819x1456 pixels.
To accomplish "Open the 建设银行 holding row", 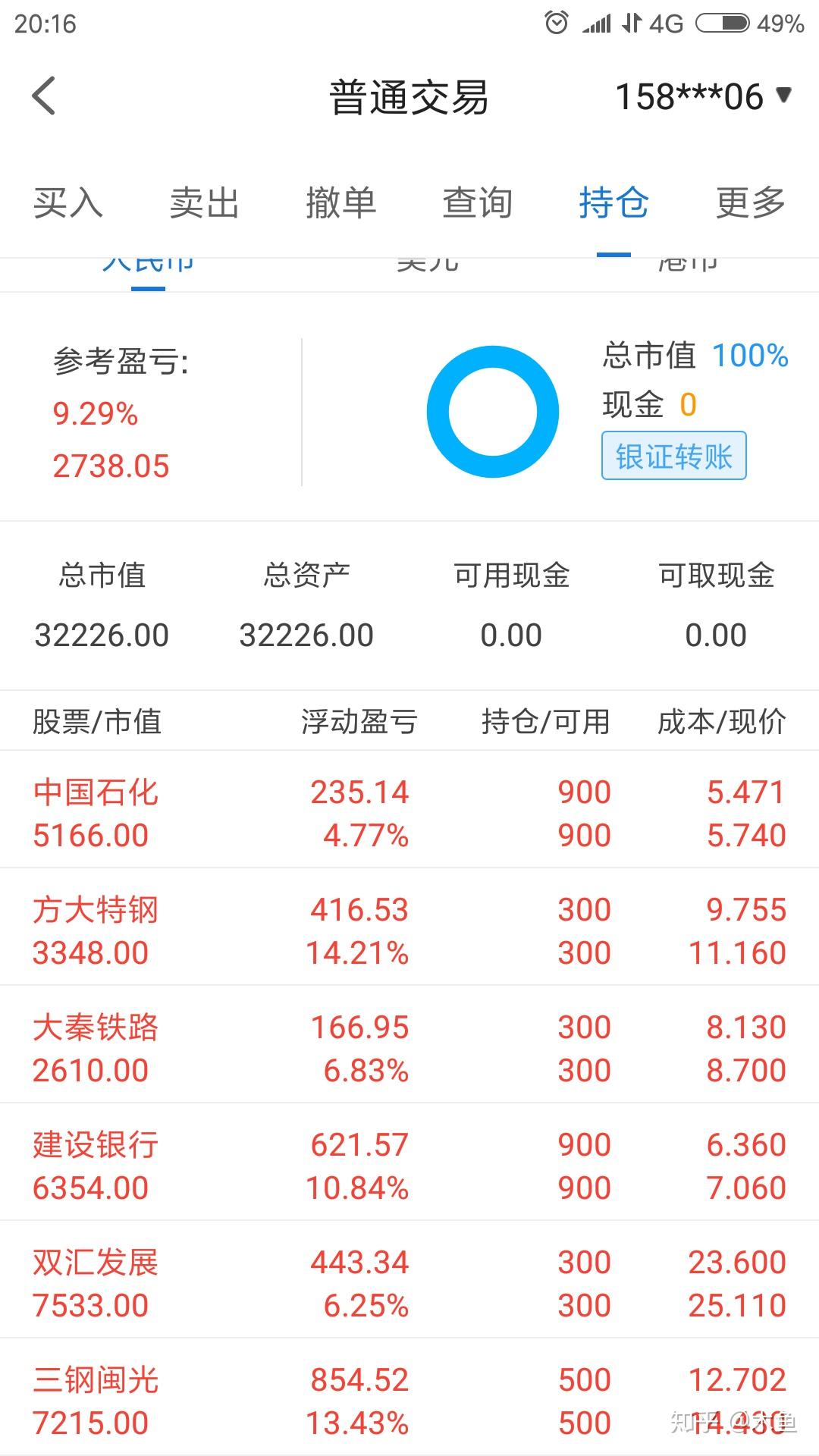I will coord(409,1166).
